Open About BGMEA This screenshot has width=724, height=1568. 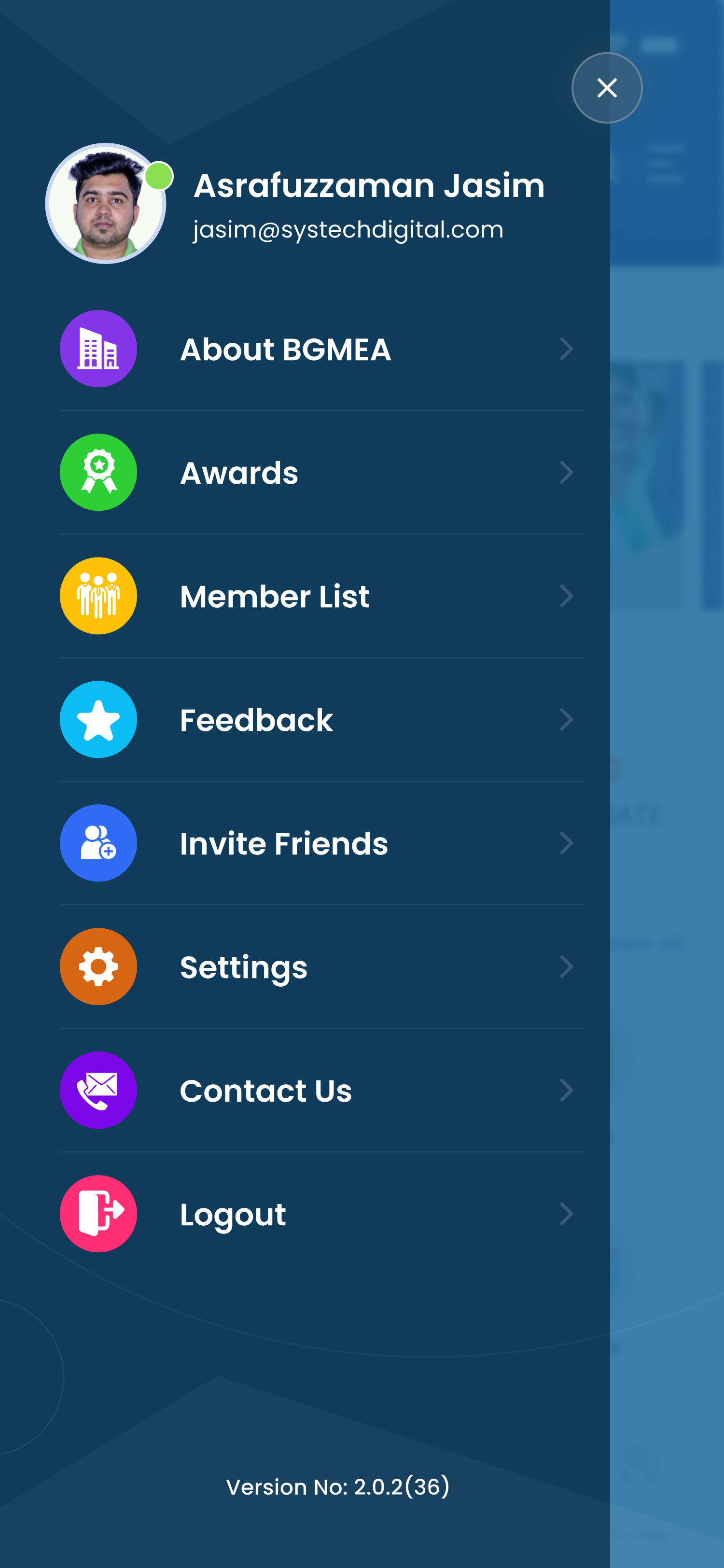(322, 349)
